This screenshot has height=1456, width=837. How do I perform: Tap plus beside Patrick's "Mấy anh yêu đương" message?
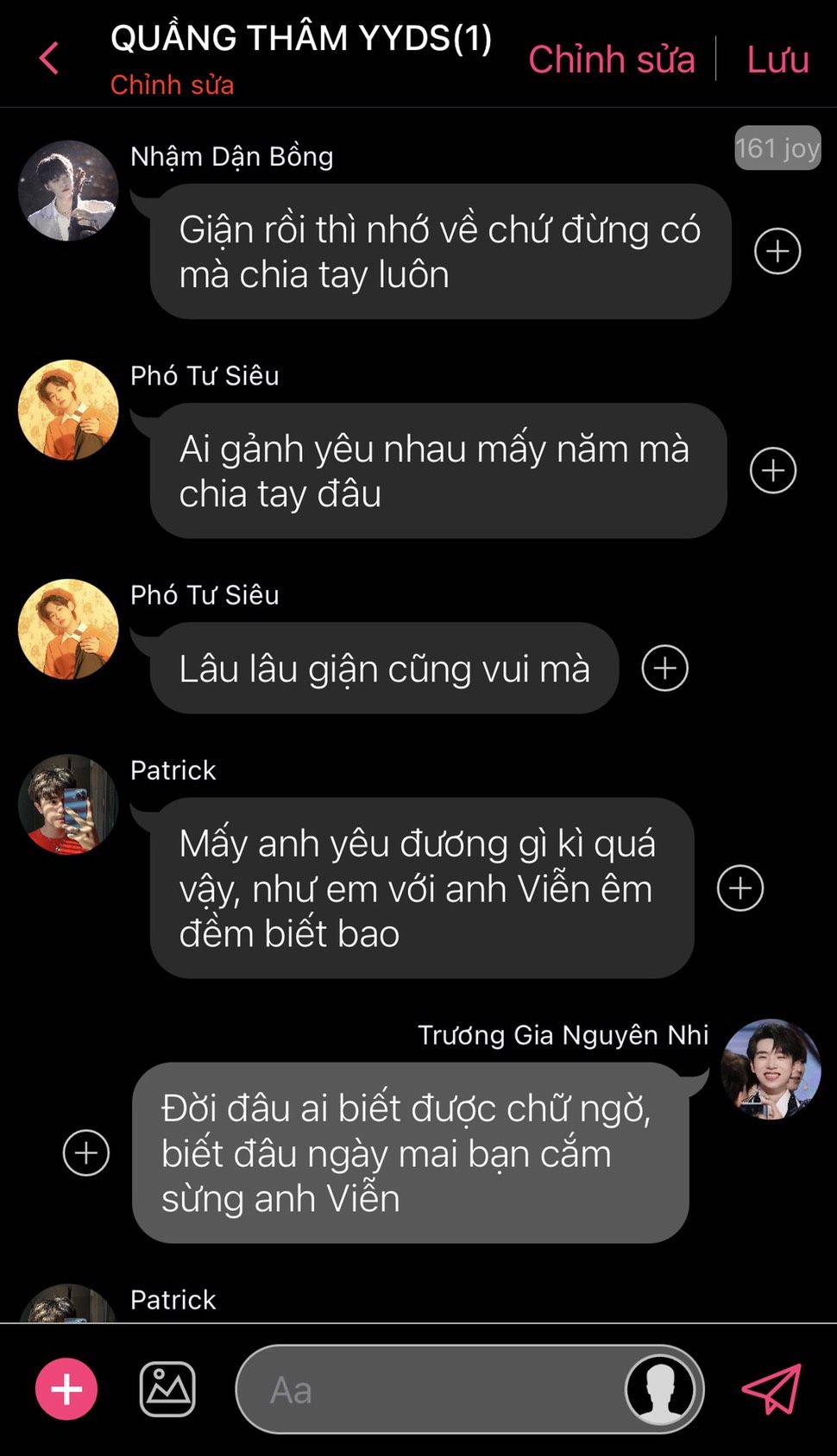coord(740,888)
